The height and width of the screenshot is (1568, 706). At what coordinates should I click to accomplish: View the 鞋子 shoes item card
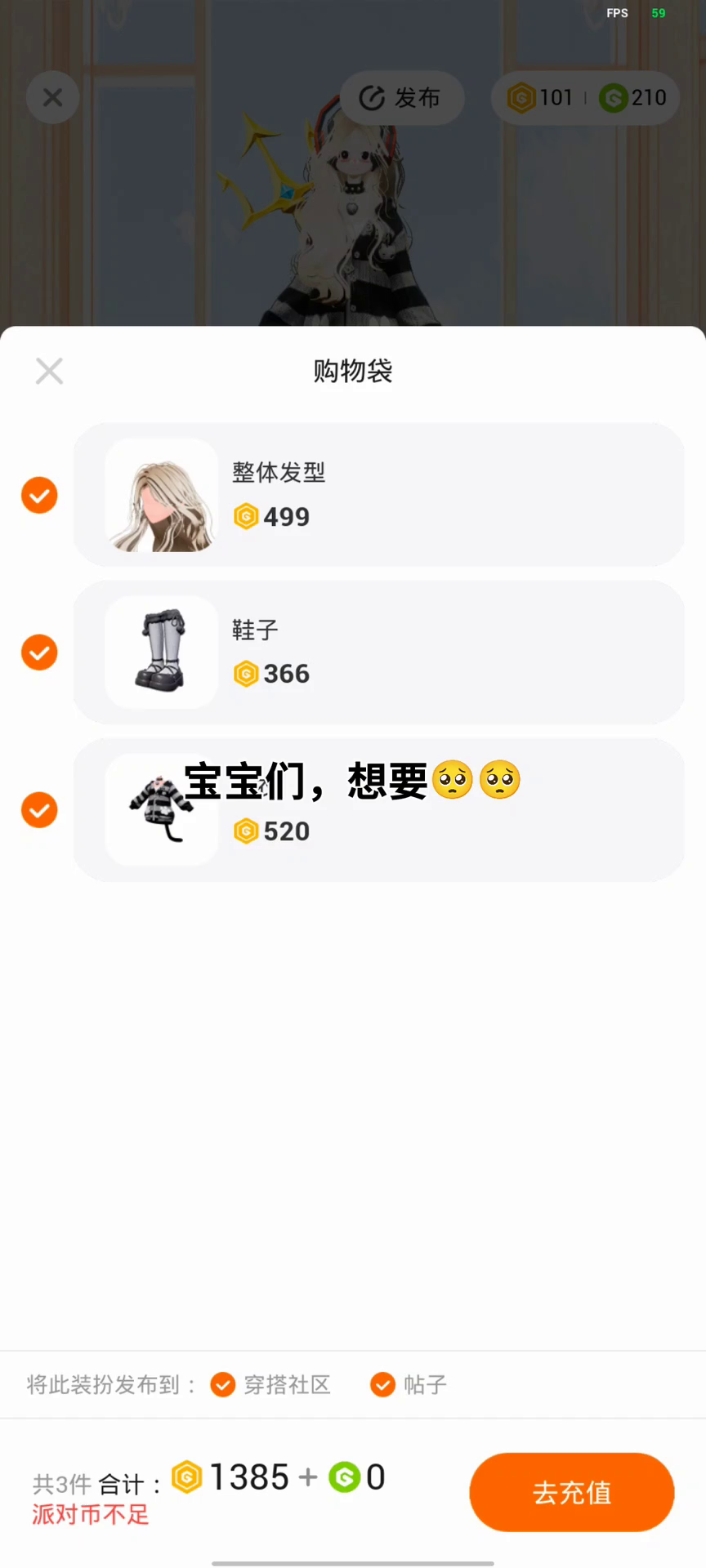(x=378, y=653)
